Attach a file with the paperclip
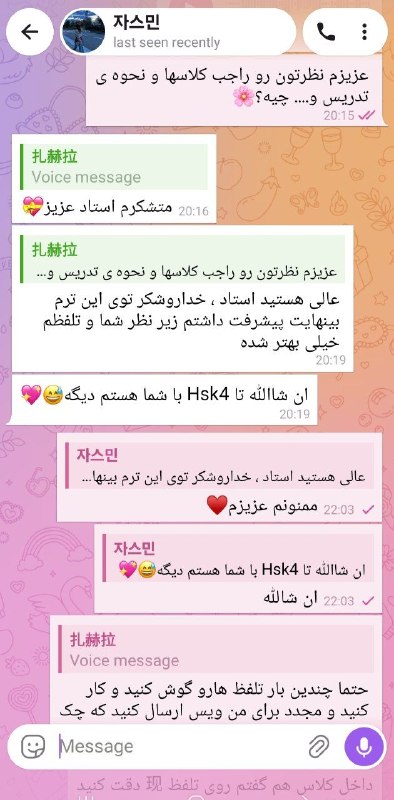394x800 pixels. (x=319, y=747)
